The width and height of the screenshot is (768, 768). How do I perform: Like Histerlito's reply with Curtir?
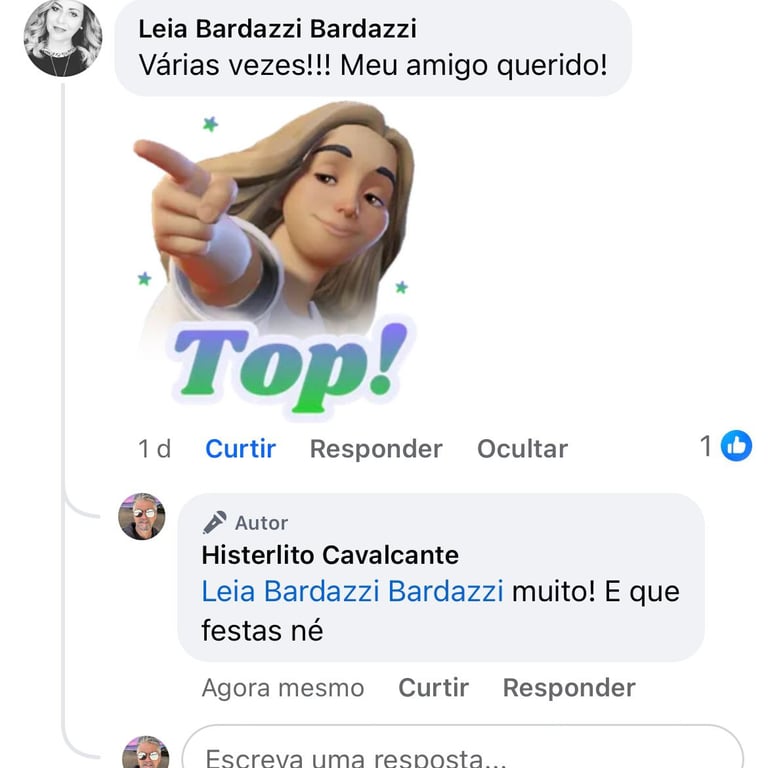click(433, 688)
